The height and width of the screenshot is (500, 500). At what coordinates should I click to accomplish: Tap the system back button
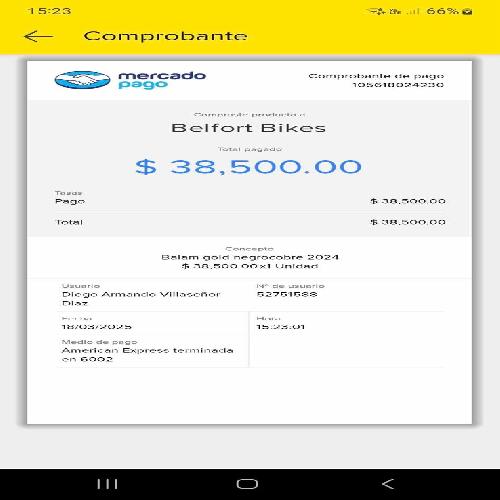pos(388,484)
